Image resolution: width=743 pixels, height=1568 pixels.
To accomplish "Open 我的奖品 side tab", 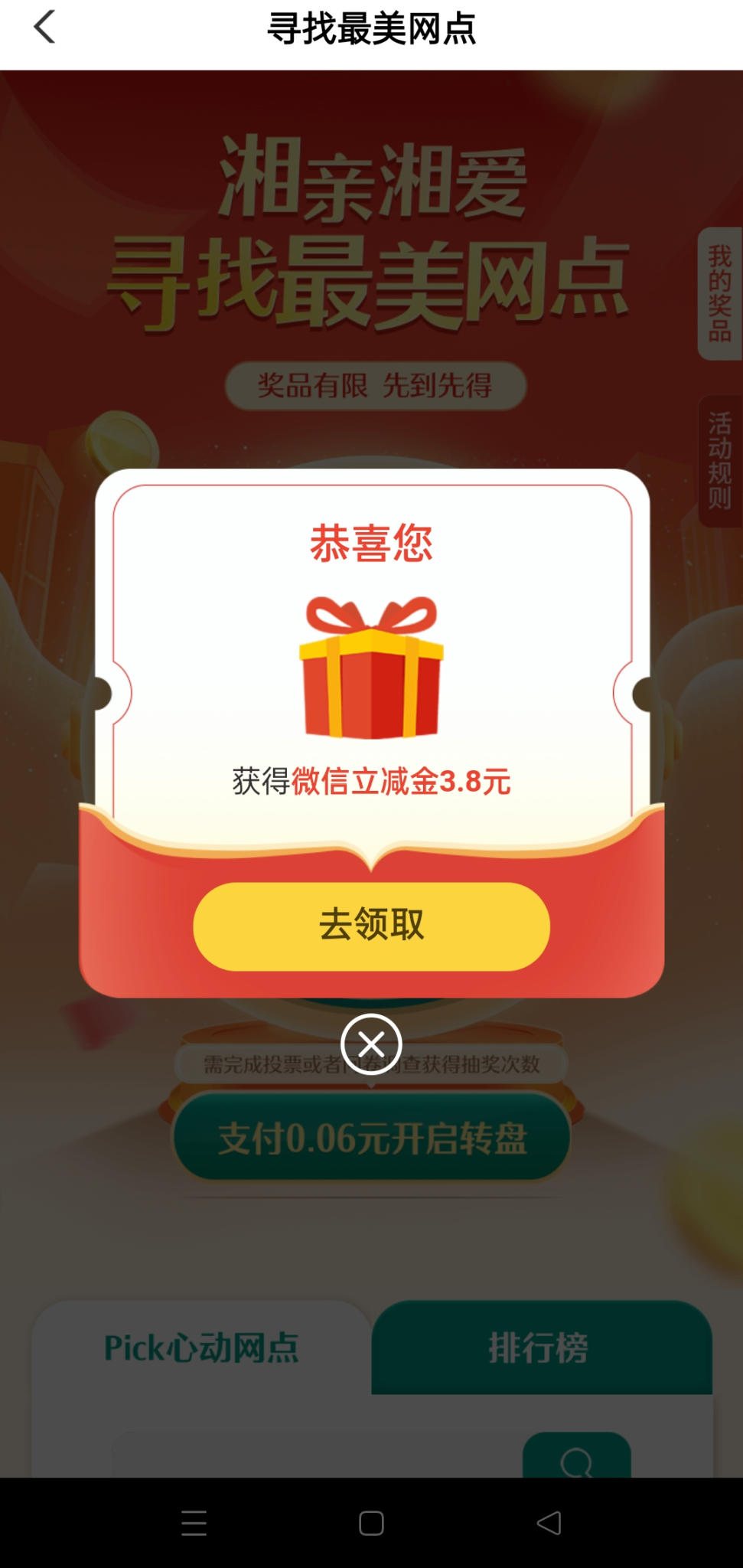I will click(719, 293).
